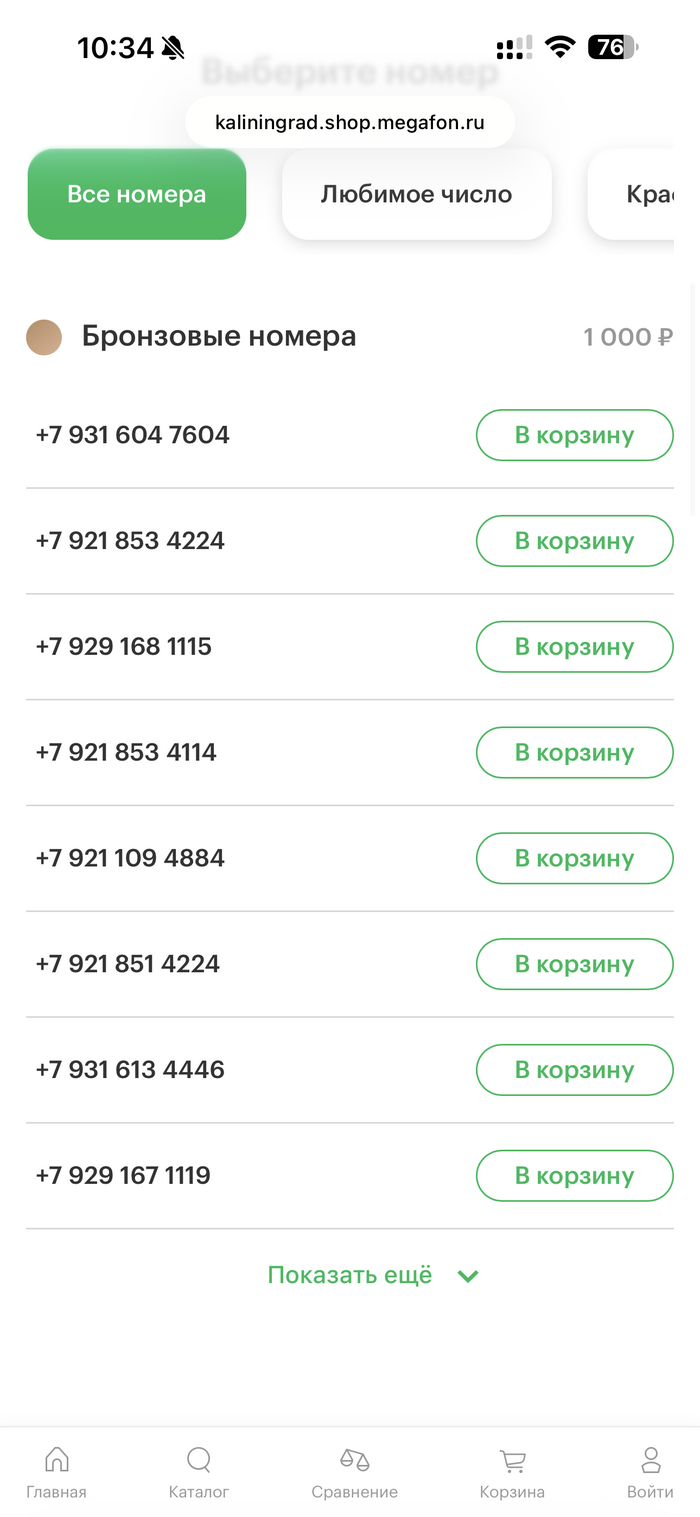Open the Корзина tab
Viewport: 700px width, 1517px height.
point(512,1472)
